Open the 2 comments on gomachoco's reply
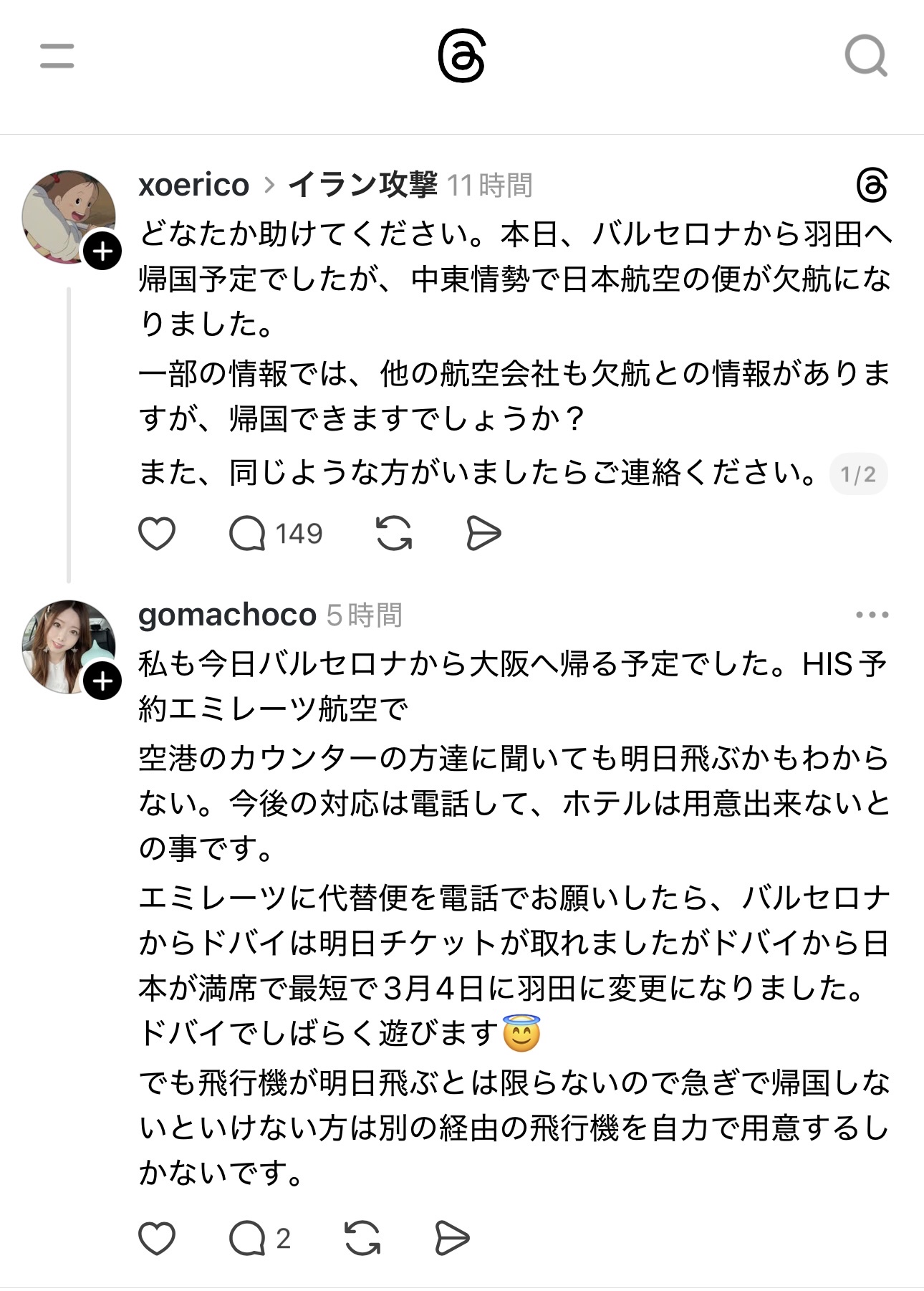 point(259,1239)
